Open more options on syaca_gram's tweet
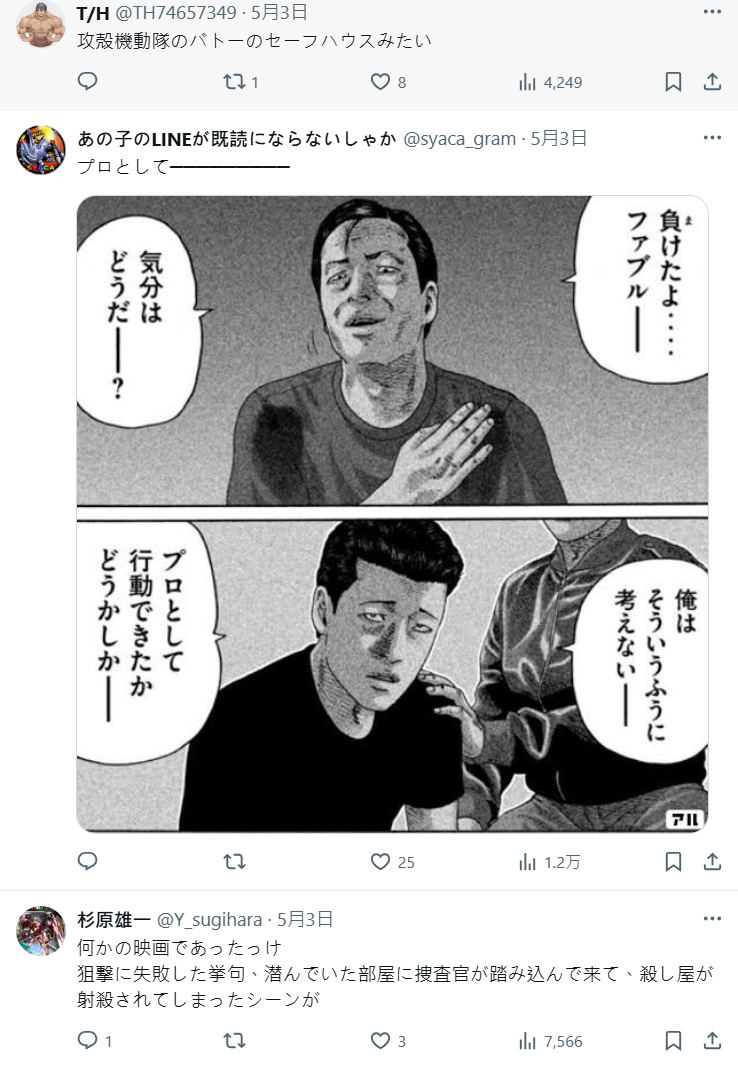Image resolution: width=738 pixels, height=1065 pixels. pos(712,138)
